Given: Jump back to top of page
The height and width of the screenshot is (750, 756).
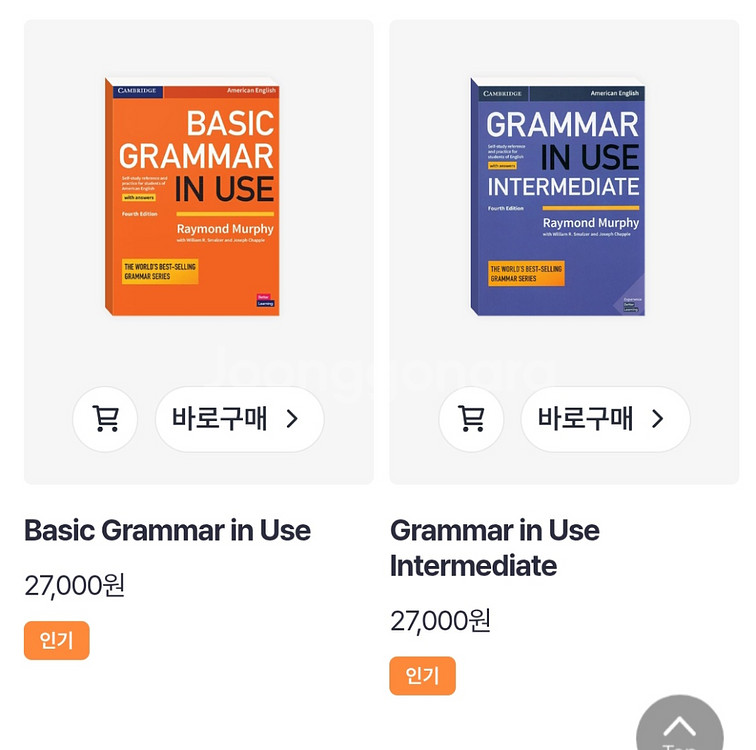Looking at the screenshot, I should pyautogui.click(x=680, y=727).
